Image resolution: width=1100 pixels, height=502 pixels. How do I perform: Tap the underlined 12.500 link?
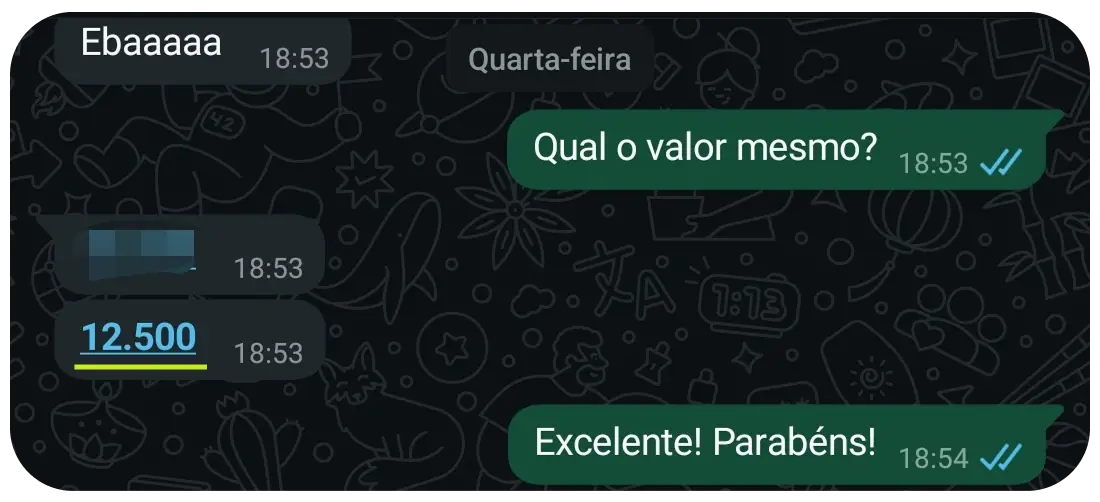coord(138,339)
